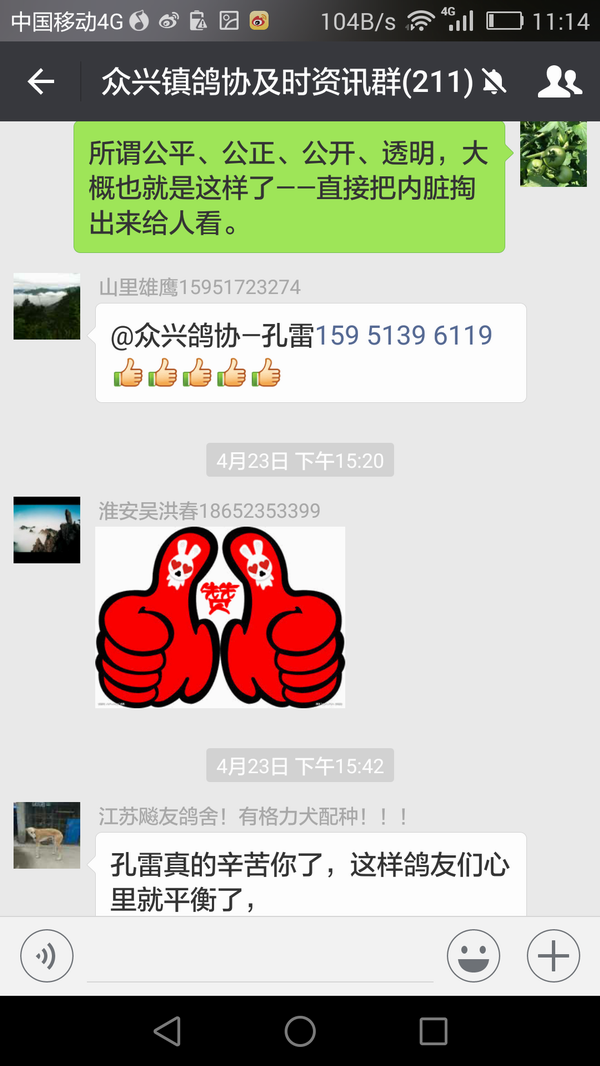This screenshot has height=1066, width=600.
Task: Open the emoji picker
Action: (x=473, y=956)
